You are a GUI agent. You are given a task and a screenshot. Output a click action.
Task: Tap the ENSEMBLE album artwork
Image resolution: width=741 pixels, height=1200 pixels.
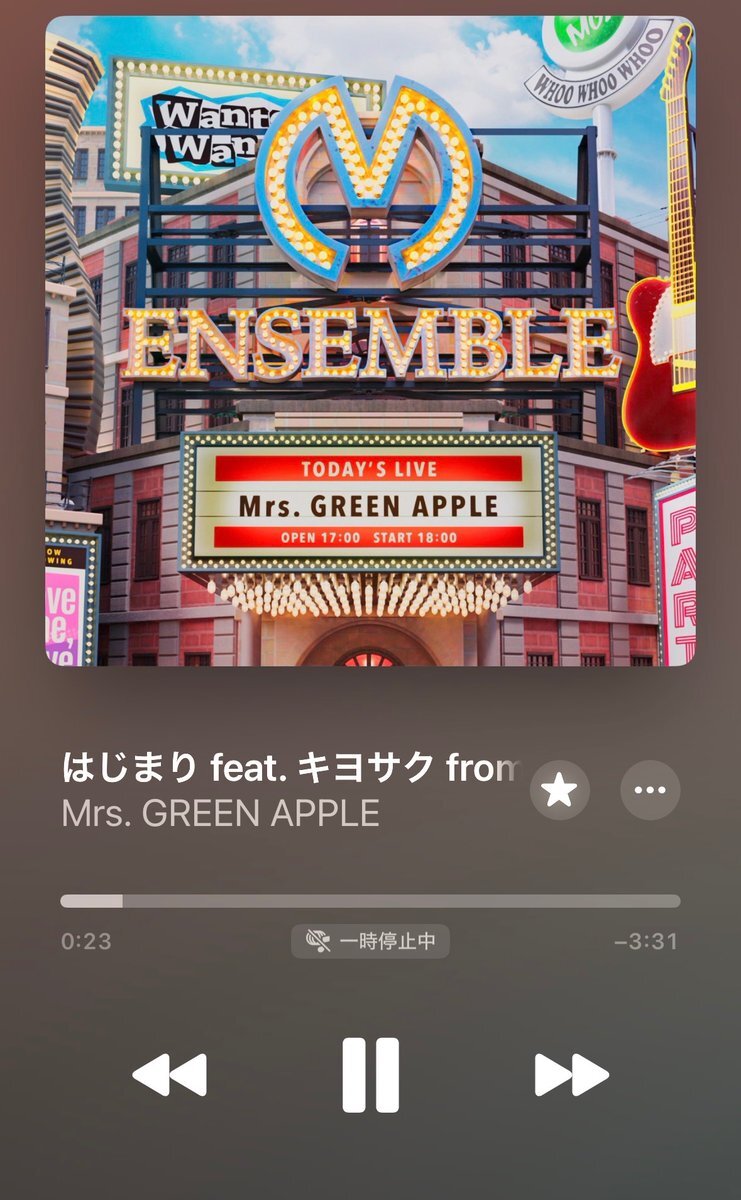coord(370,341)
